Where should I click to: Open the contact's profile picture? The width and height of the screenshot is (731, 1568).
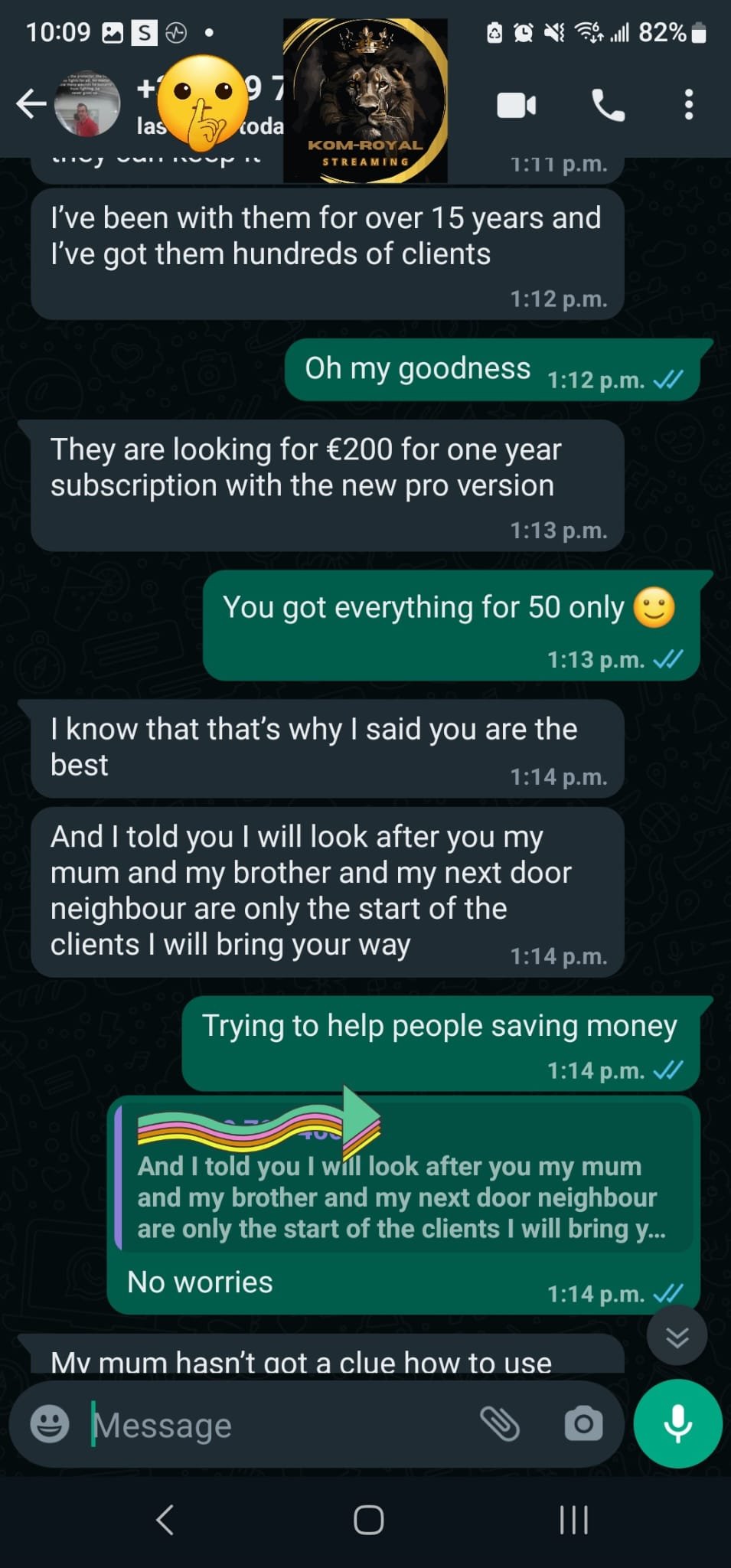pos(87,104)
